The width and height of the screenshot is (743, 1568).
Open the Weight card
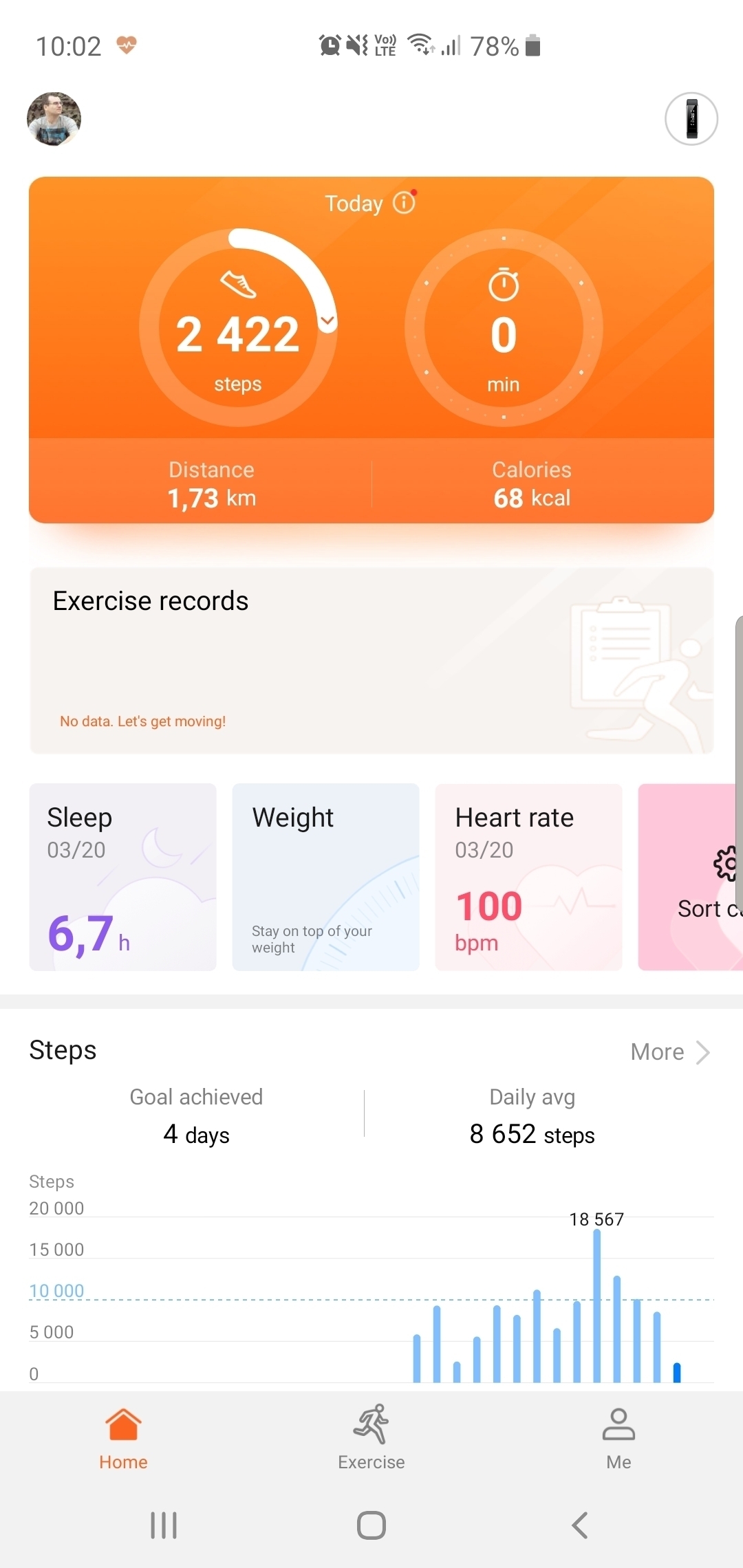tap(326, 877)
